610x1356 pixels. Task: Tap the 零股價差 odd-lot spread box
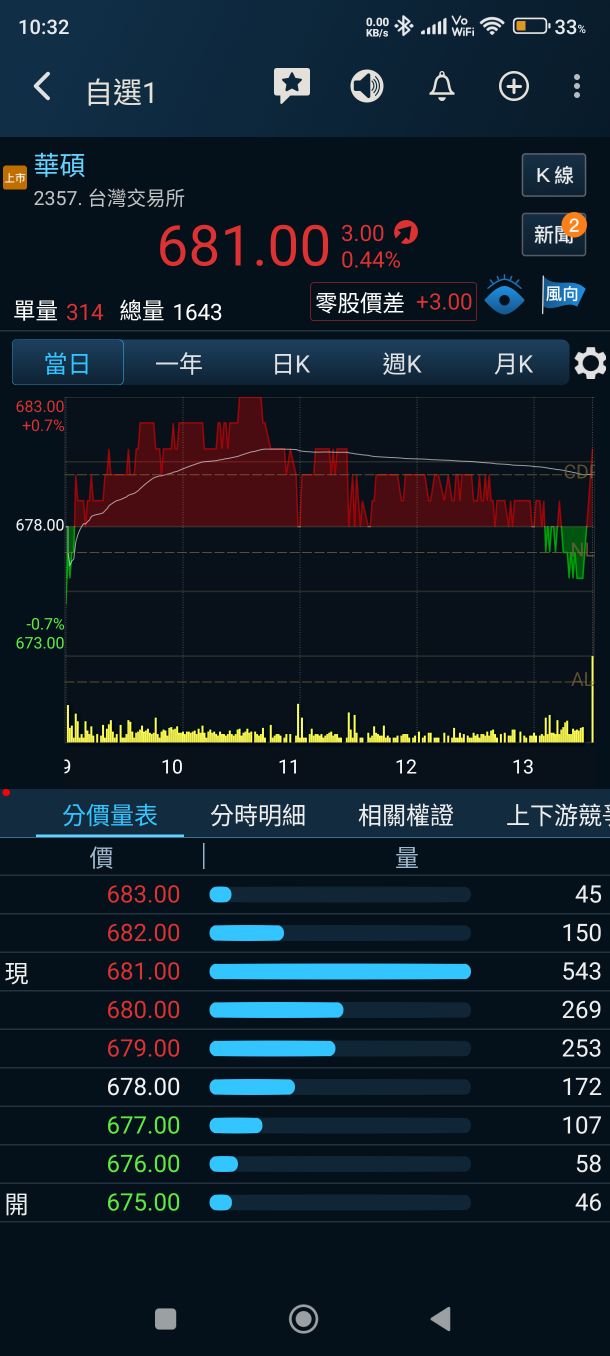(x=393, y=301)
